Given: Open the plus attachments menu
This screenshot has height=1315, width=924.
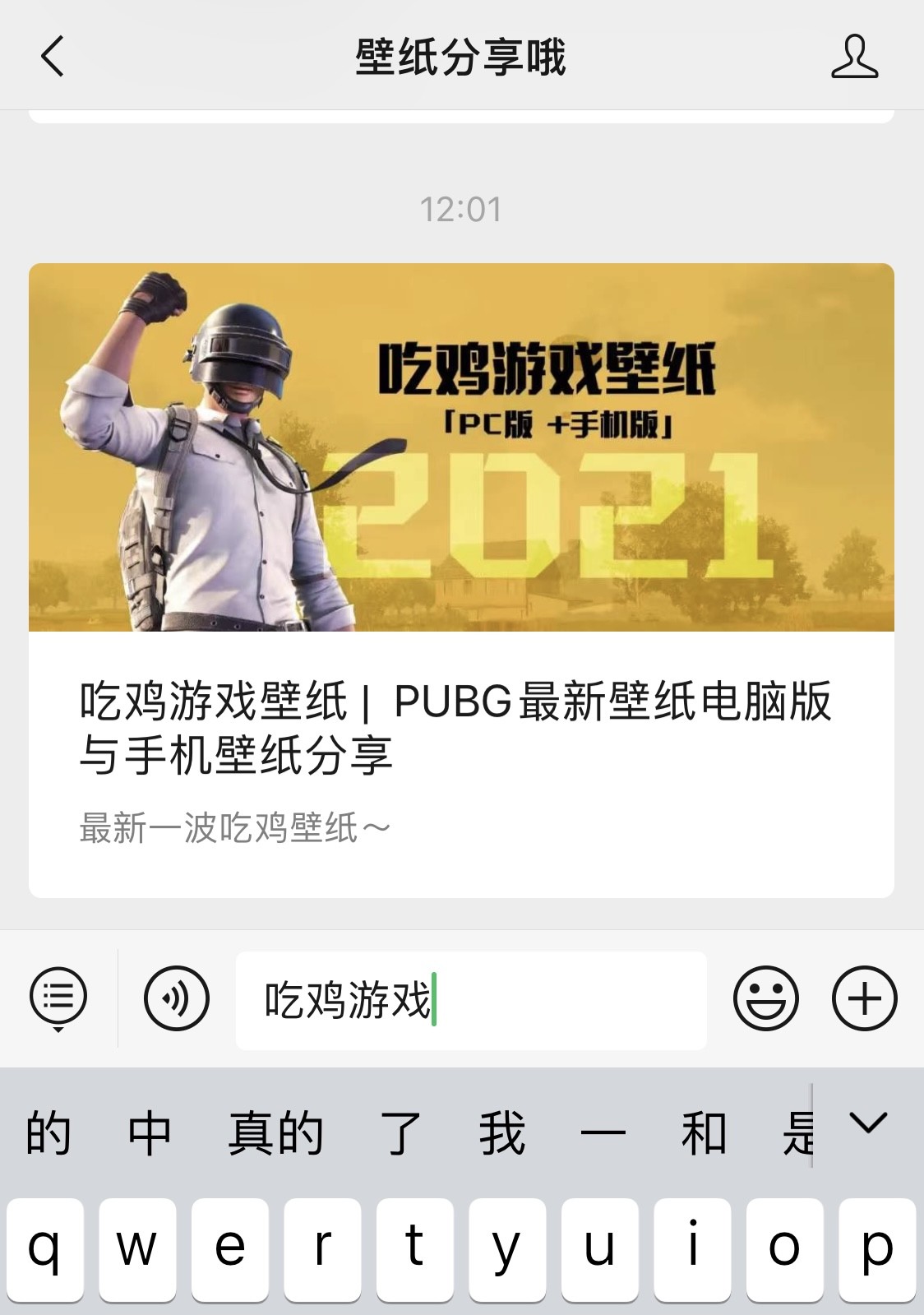Looking at the screenshot, I should [x=864, y=998].
